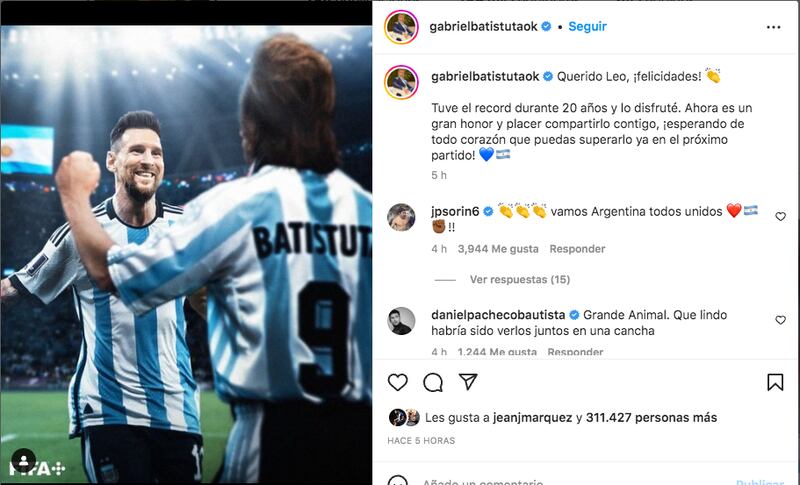This screenshot has width=800, height=485.
Task: Share the post via paper plane icon
Action: pyautogui.click(x=467, y=382)
